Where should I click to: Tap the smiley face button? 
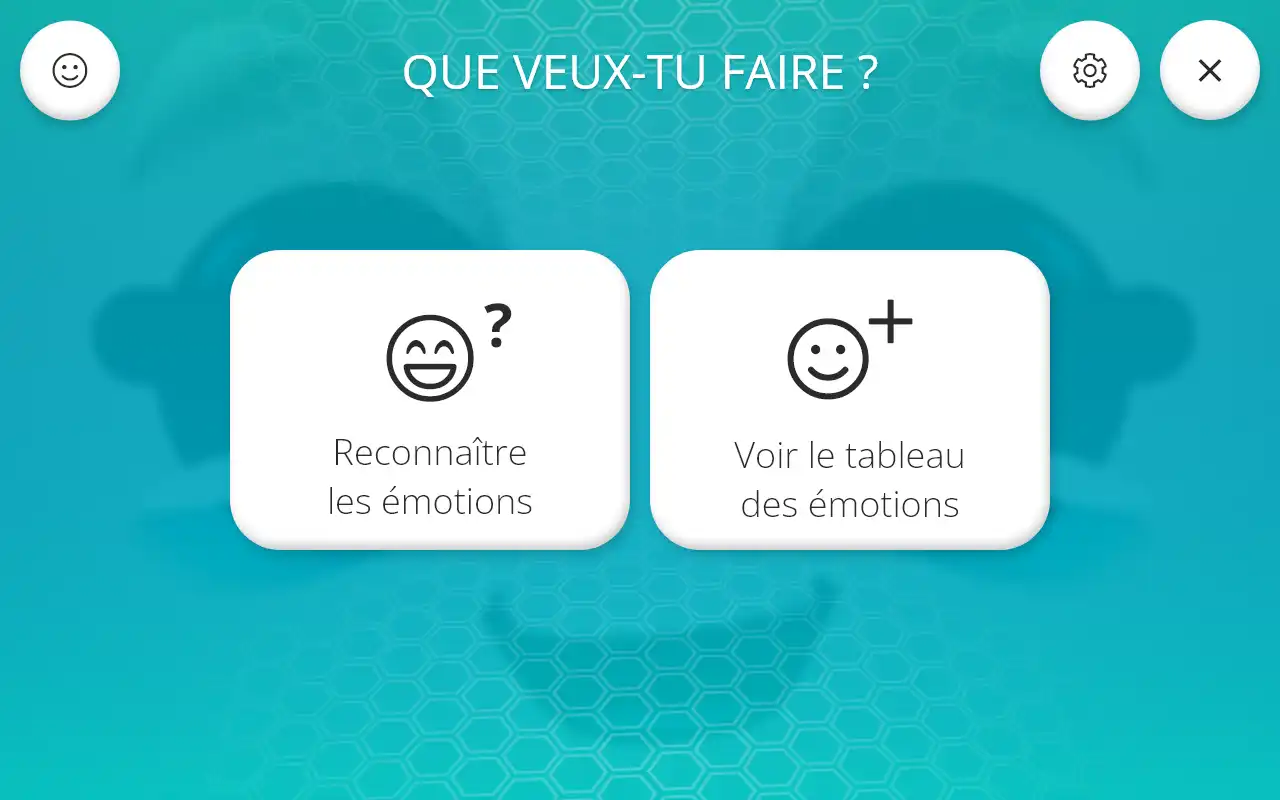pos(70,70)
